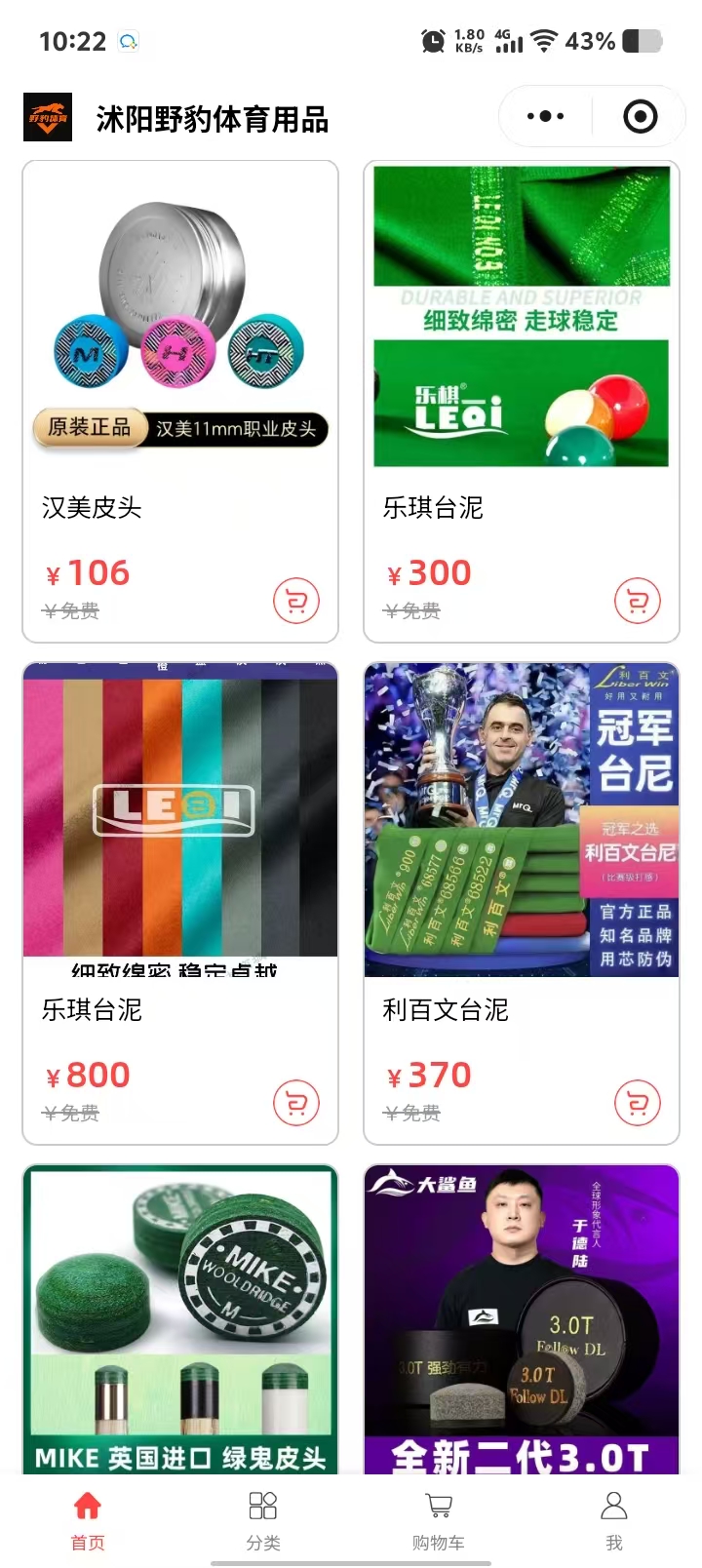Switch to the 分类 tab
Screen dimensions: 702x1568
coord(263,1520)
